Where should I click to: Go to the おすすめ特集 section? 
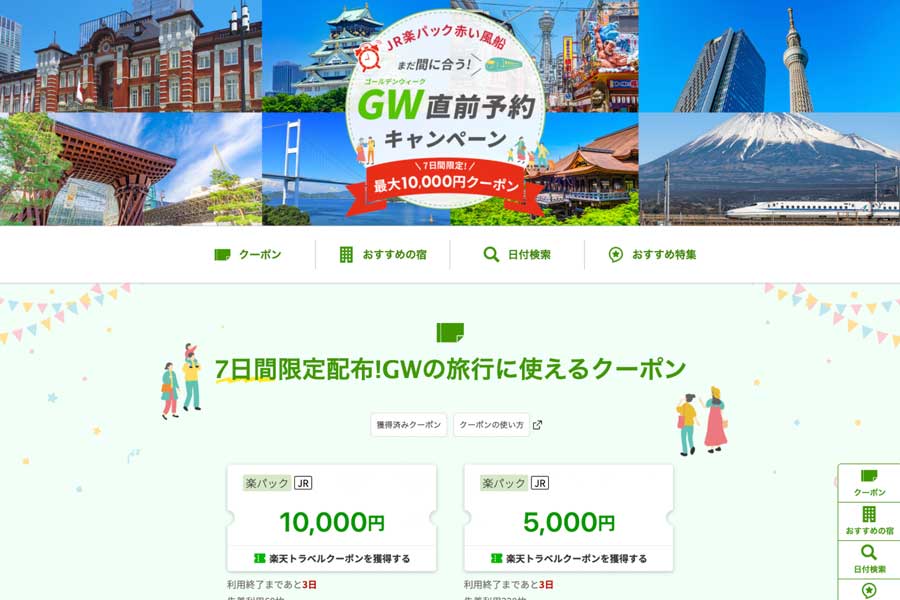point(652,255)
